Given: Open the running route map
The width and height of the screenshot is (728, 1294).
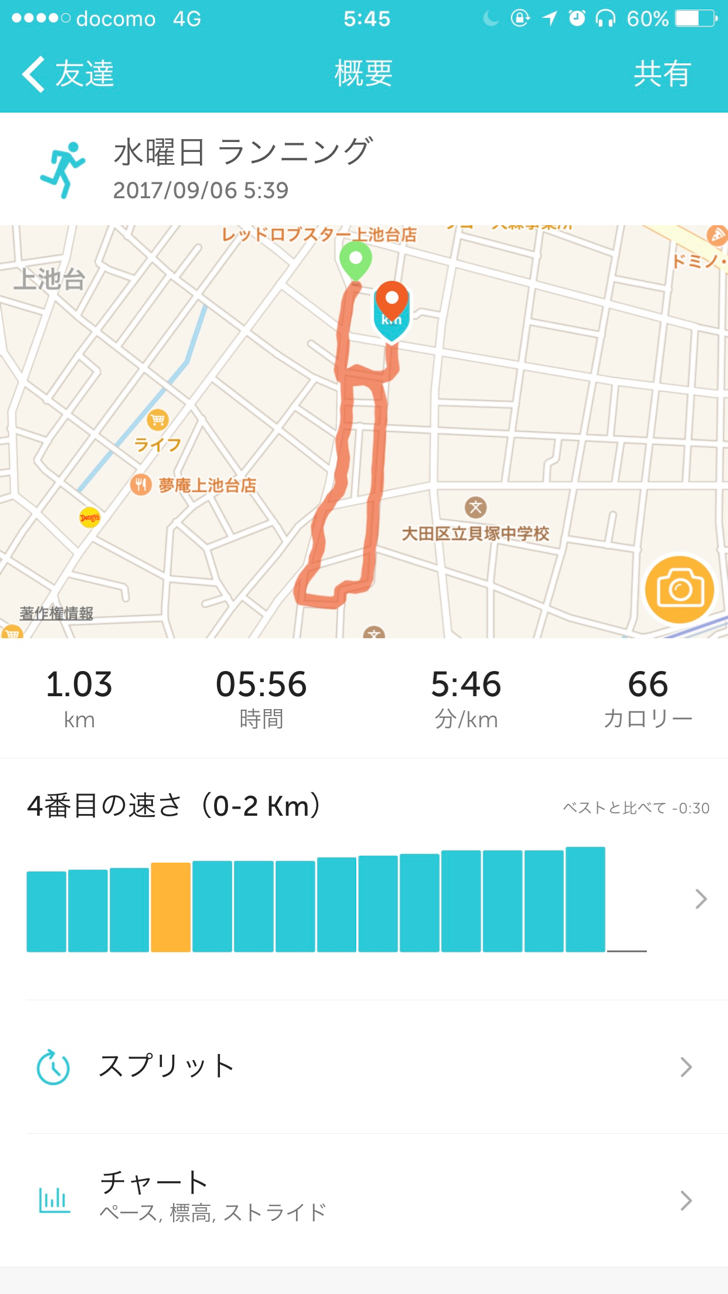Looking at the screenshot, I should pyautogui.click(x=250, y=420).
